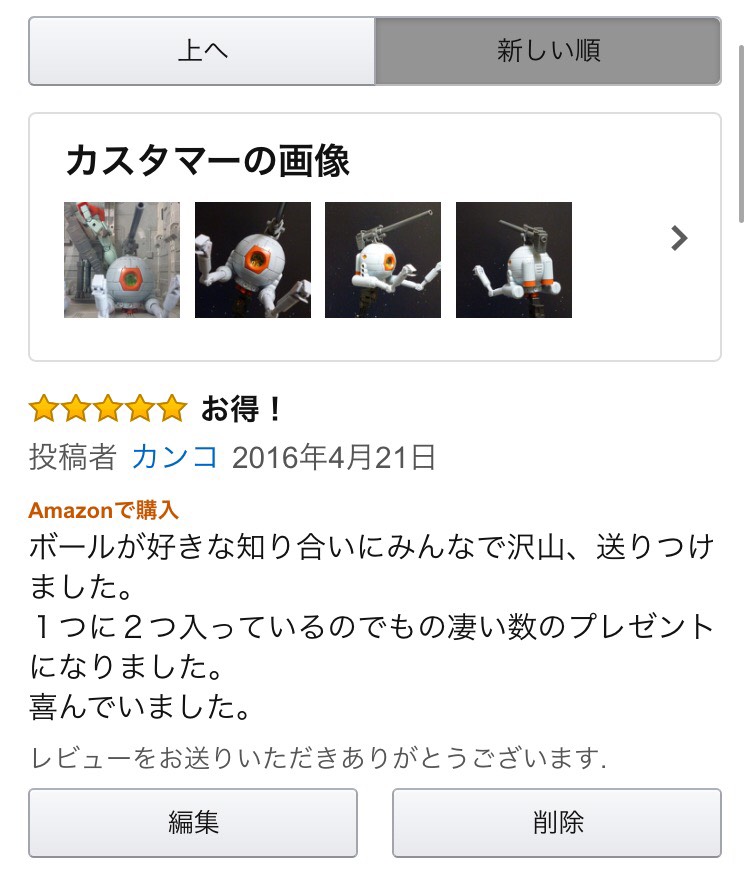Show more customer images with the chevron arrow
This screenshot has height=884, width=750.
point(679,238)
